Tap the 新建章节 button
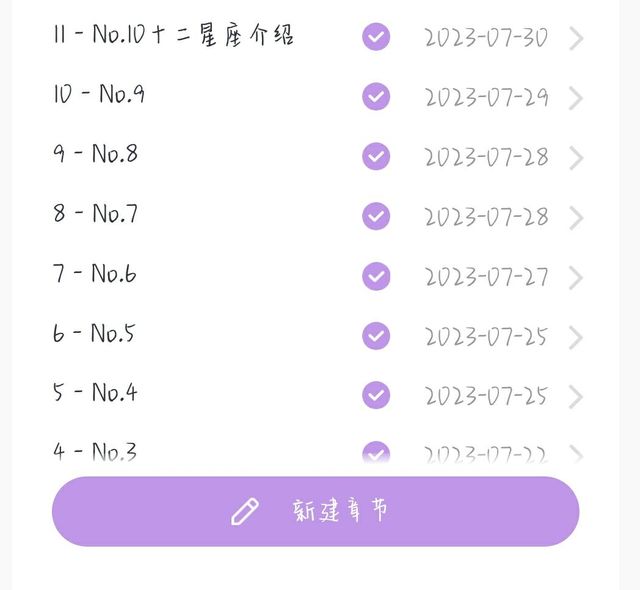Viewport: 640px width, 590px height. click(x=315, y=511)
